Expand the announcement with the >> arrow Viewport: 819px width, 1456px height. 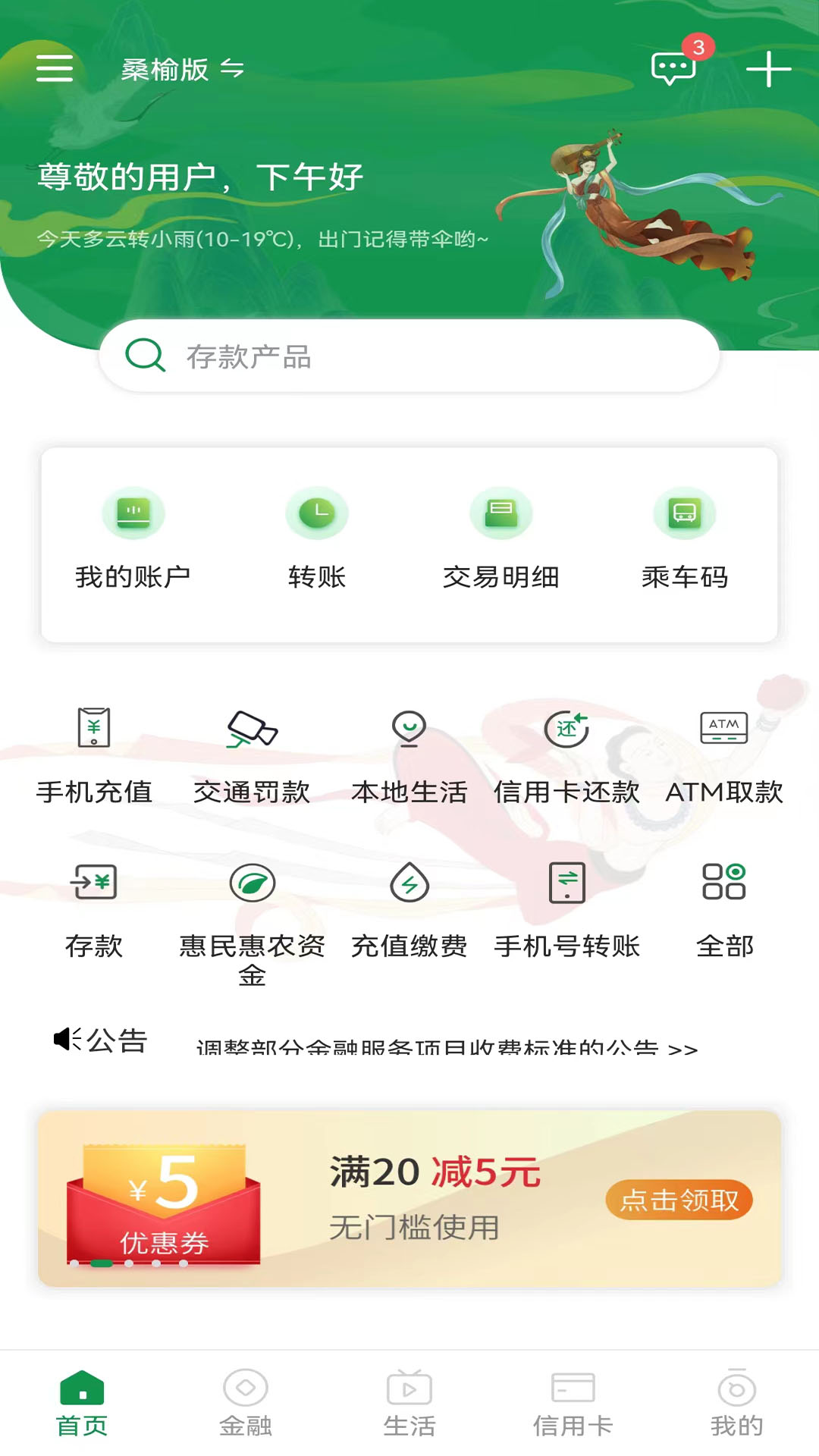[x=680, y=1050]
